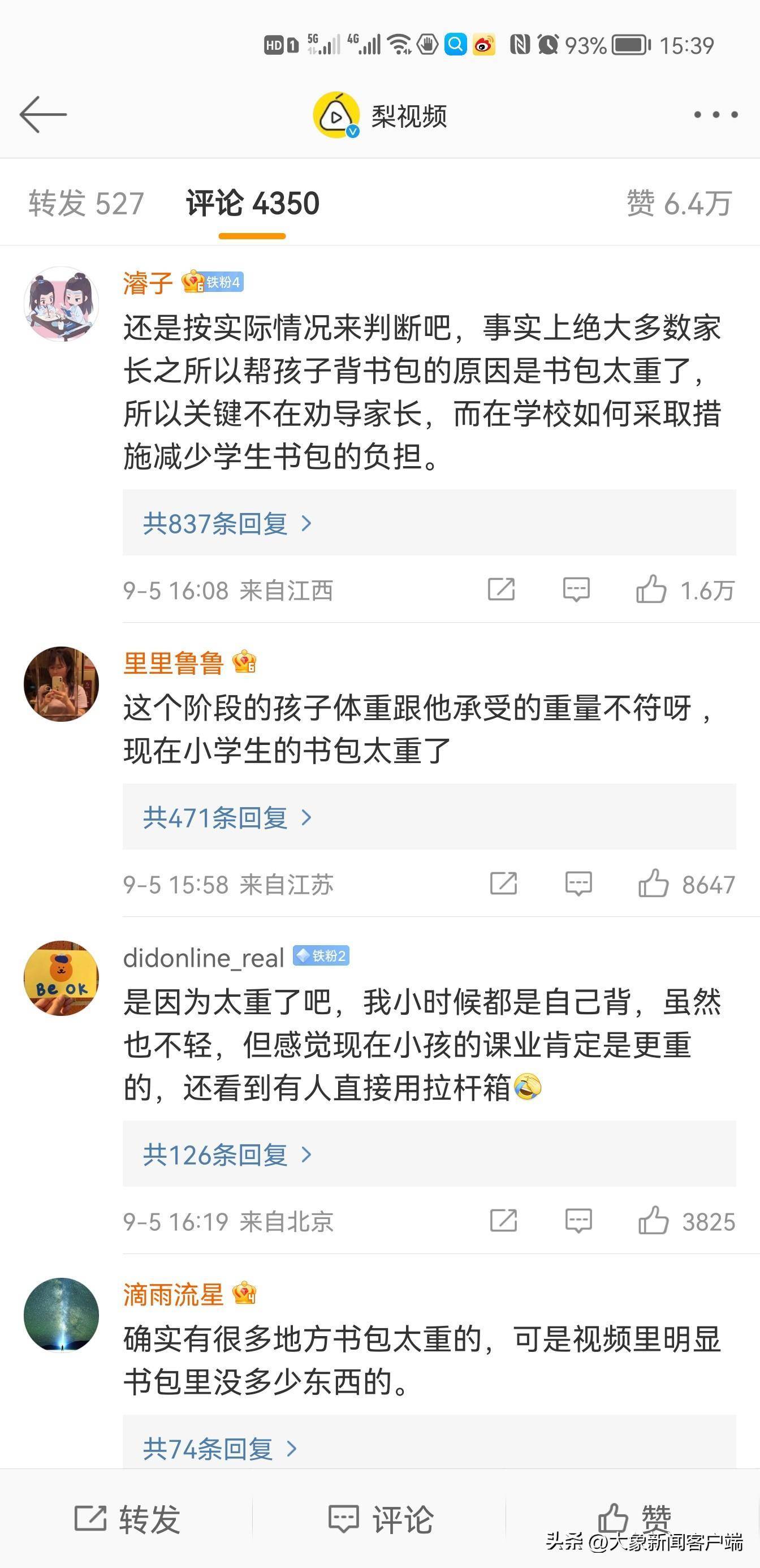Open the 共126条回复 replies
The image size is (760, 1568).
pyautogui.click(x=227, y=1155)
